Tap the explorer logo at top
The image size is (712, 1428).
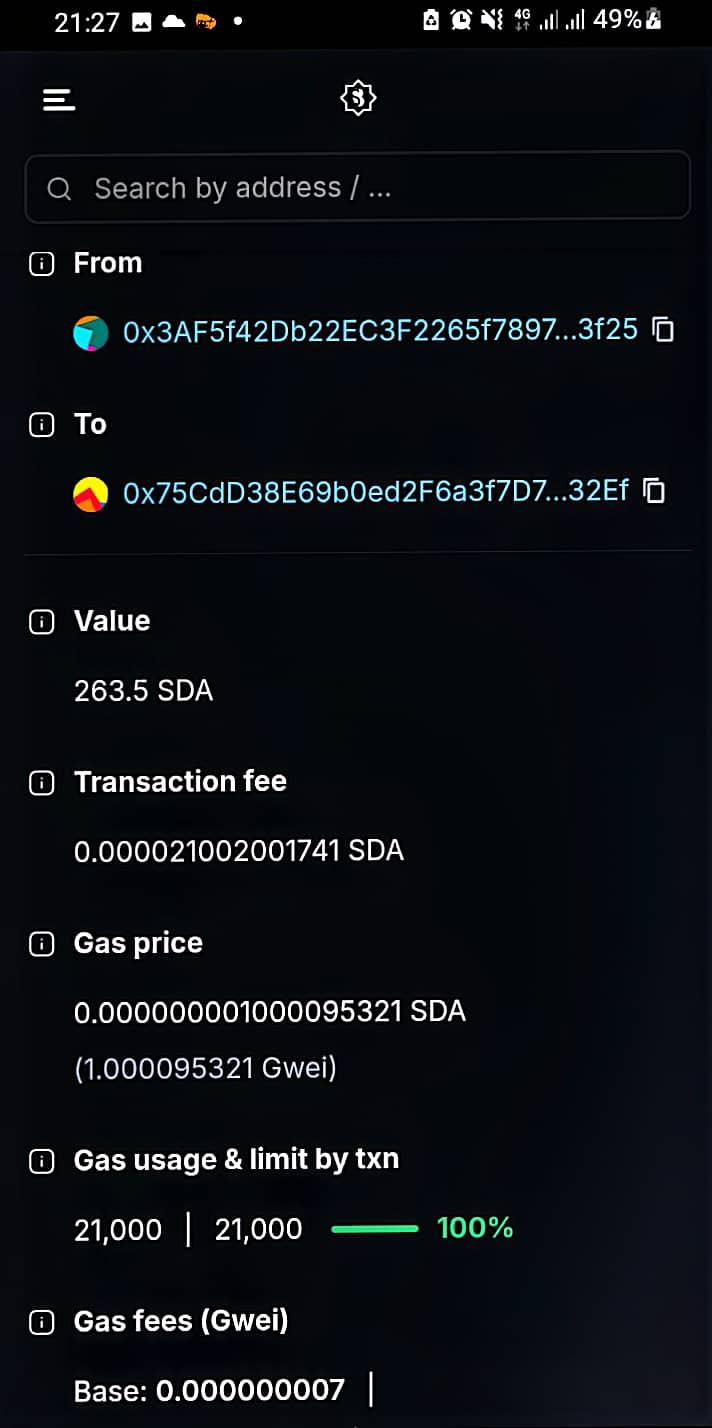click(358, 98)
